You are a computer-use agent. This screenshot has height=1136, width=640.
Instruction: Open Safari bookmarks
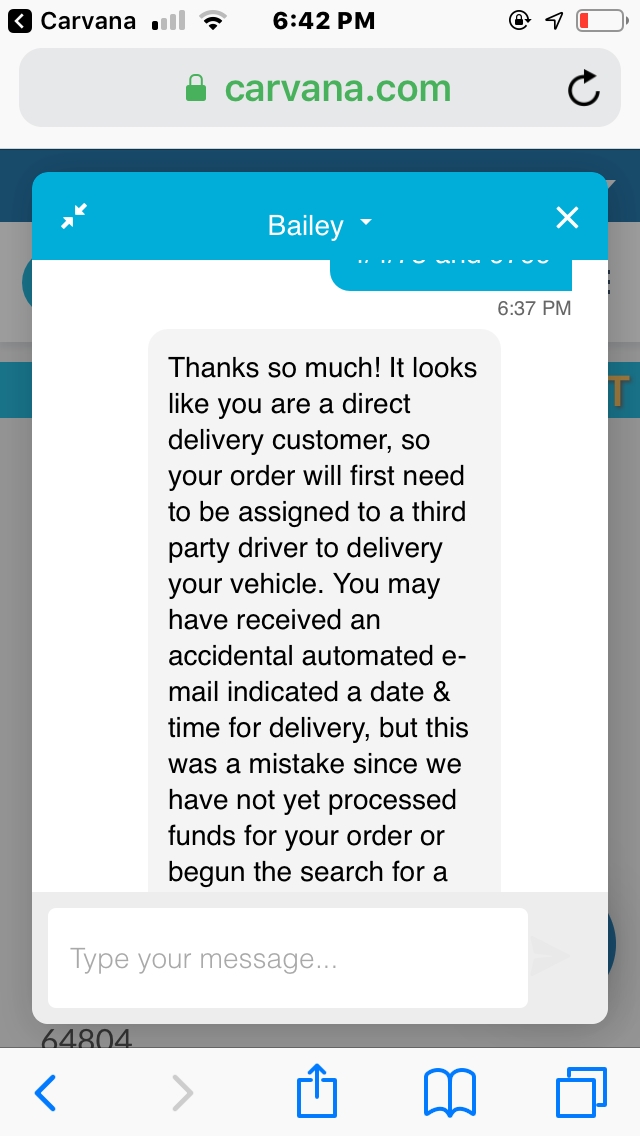(449, 1093)
